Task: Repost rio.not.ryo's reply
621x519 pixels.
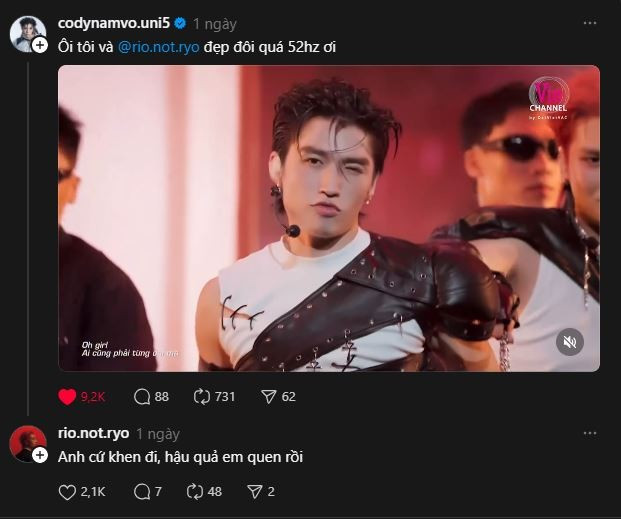Action: [195, 492]
